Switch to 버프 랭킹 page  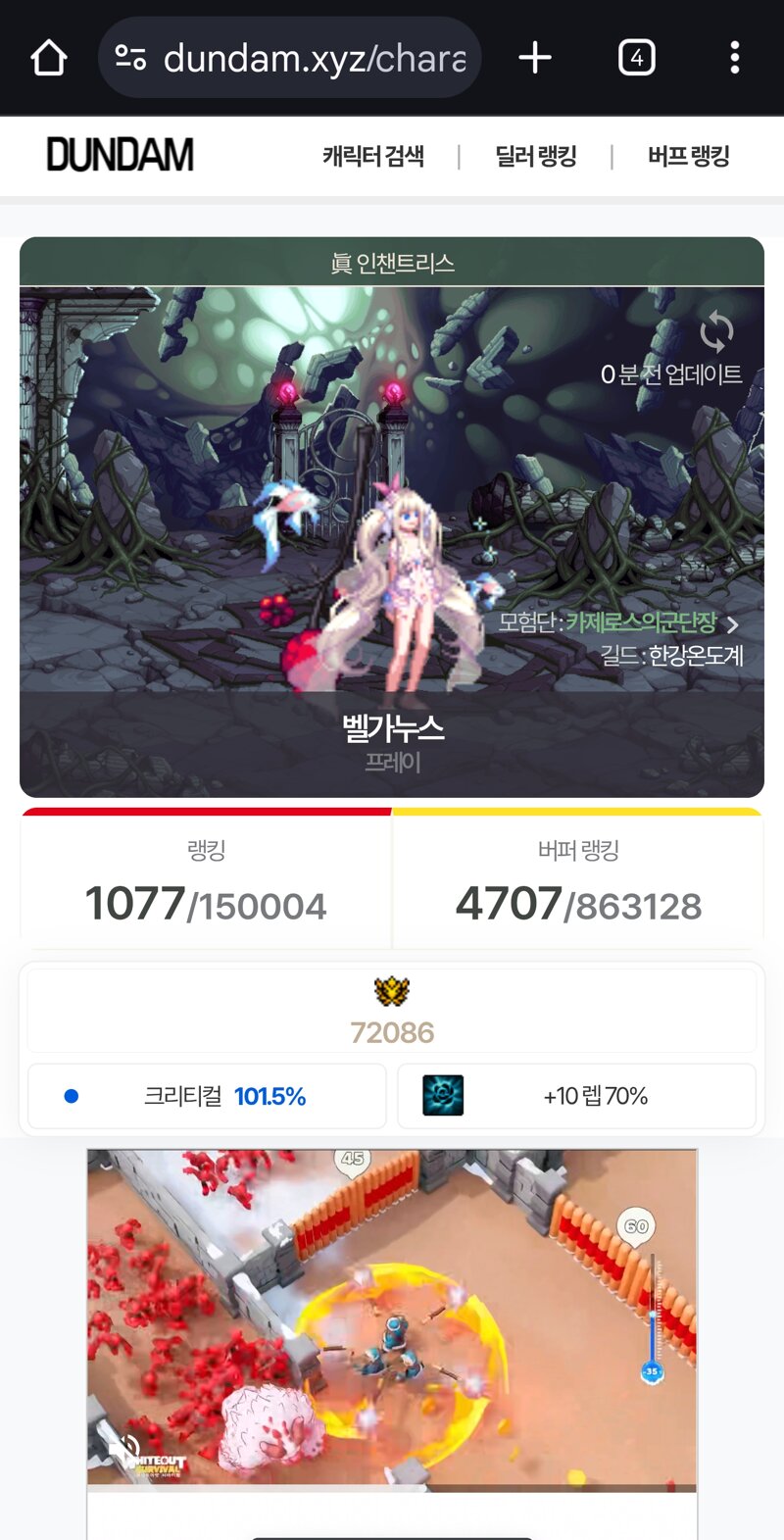click(689, 156)
